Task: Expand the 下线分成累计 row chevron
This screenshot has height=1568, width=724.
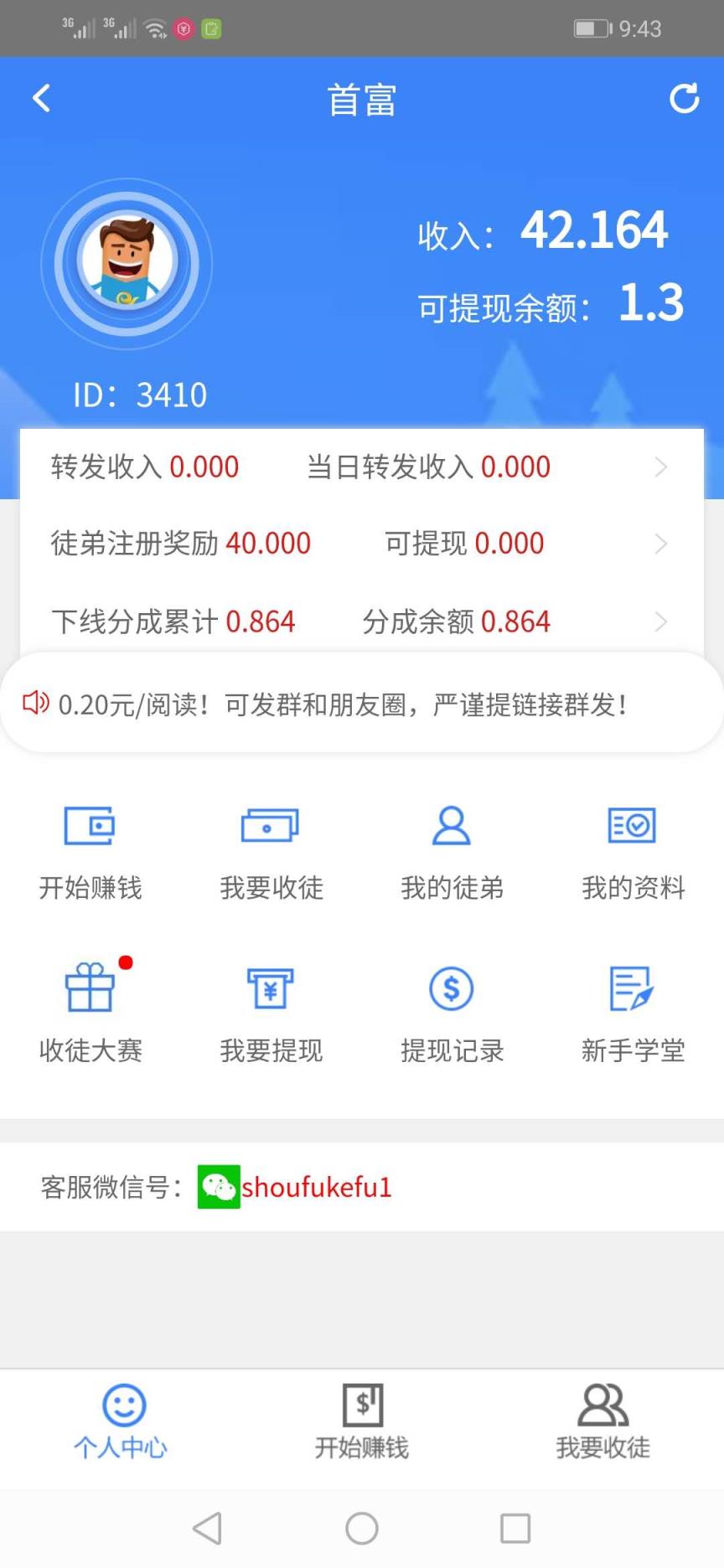Action: tap(661, 622)
